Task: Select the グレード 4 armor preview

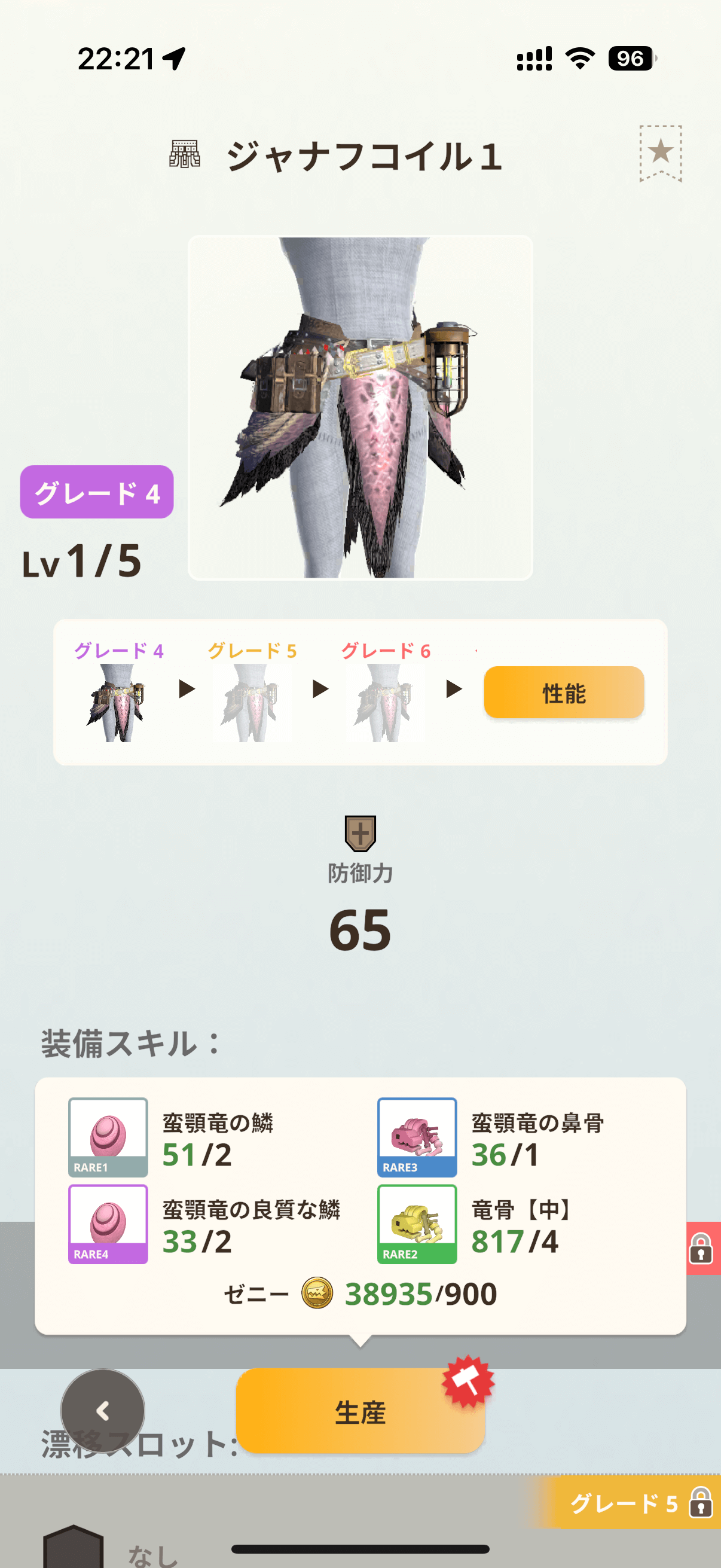Action: [117, 701]
